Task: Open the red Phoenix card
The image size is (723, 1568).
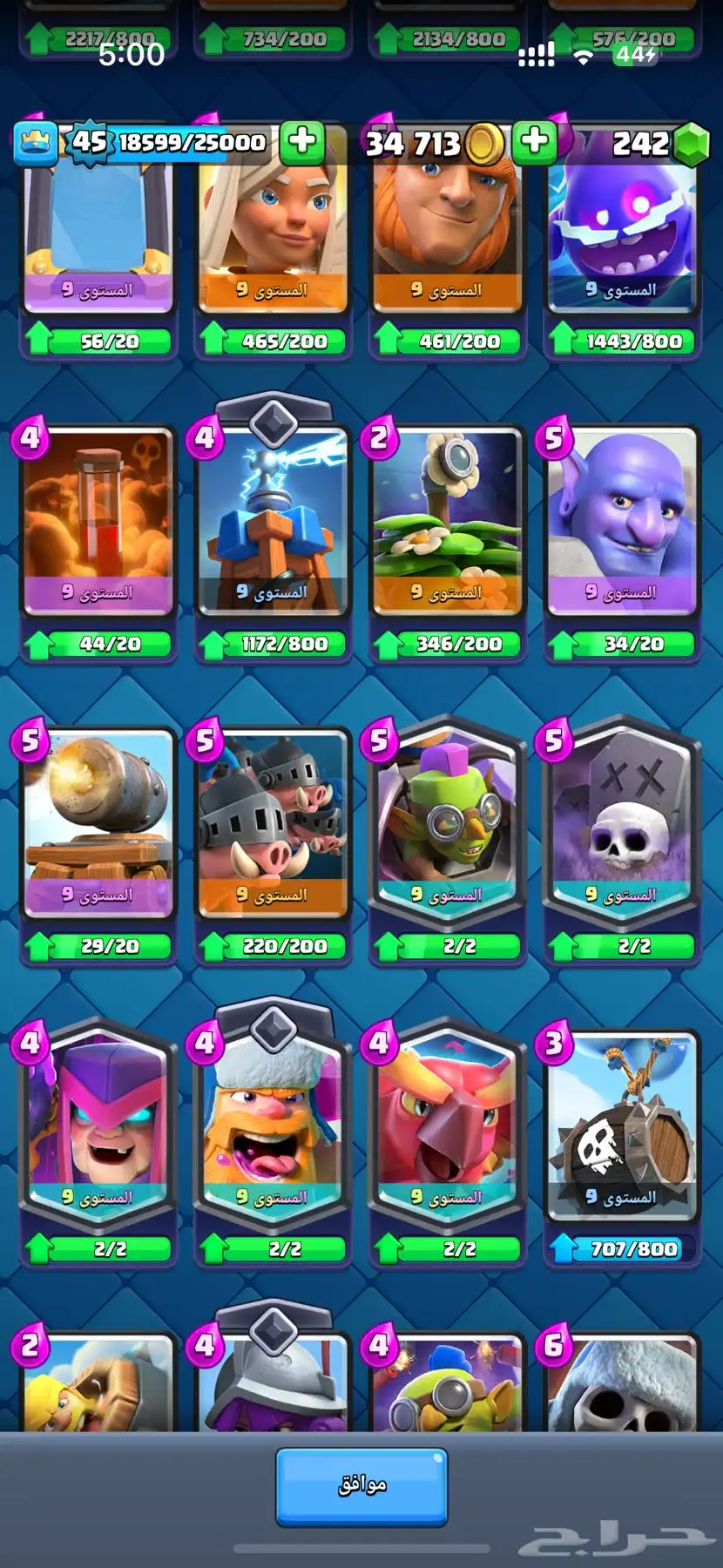Action: pos(448,1125)
